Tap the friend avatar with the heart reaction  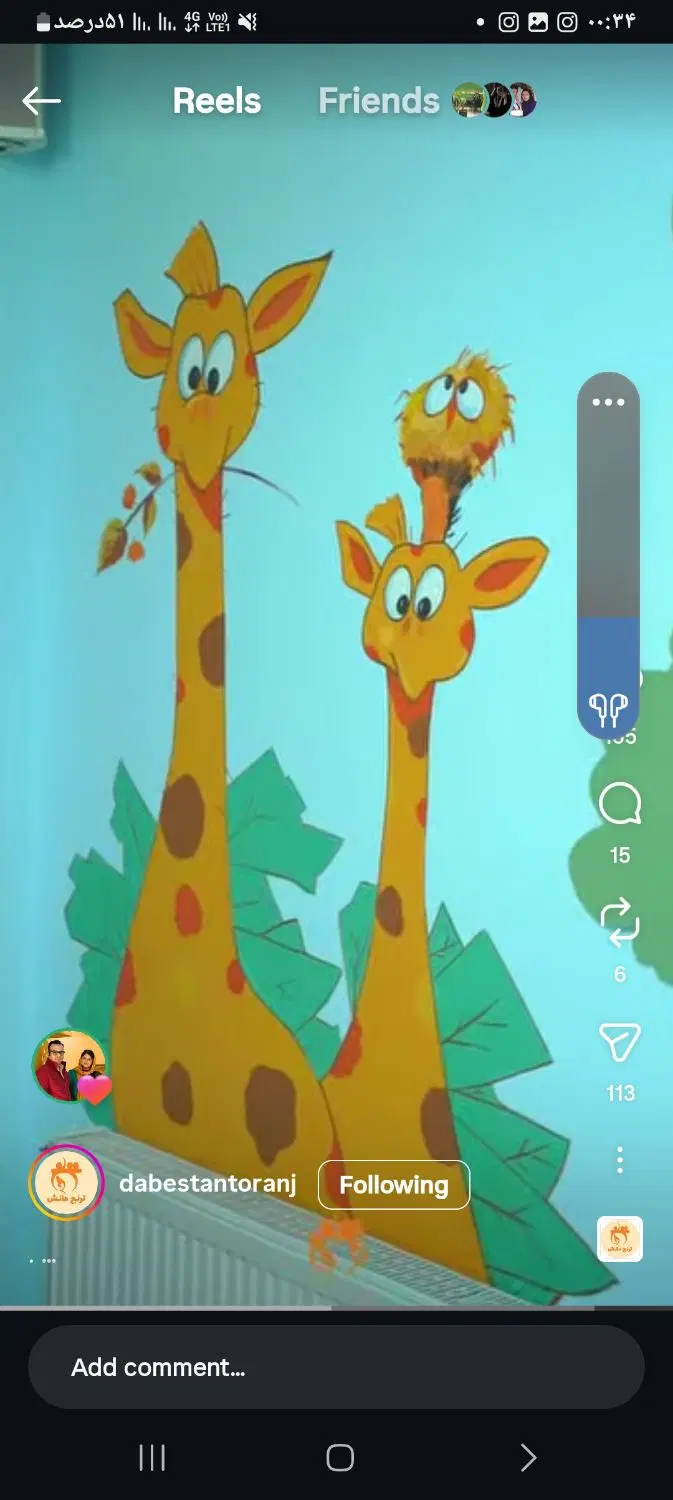coord(70,1067)
